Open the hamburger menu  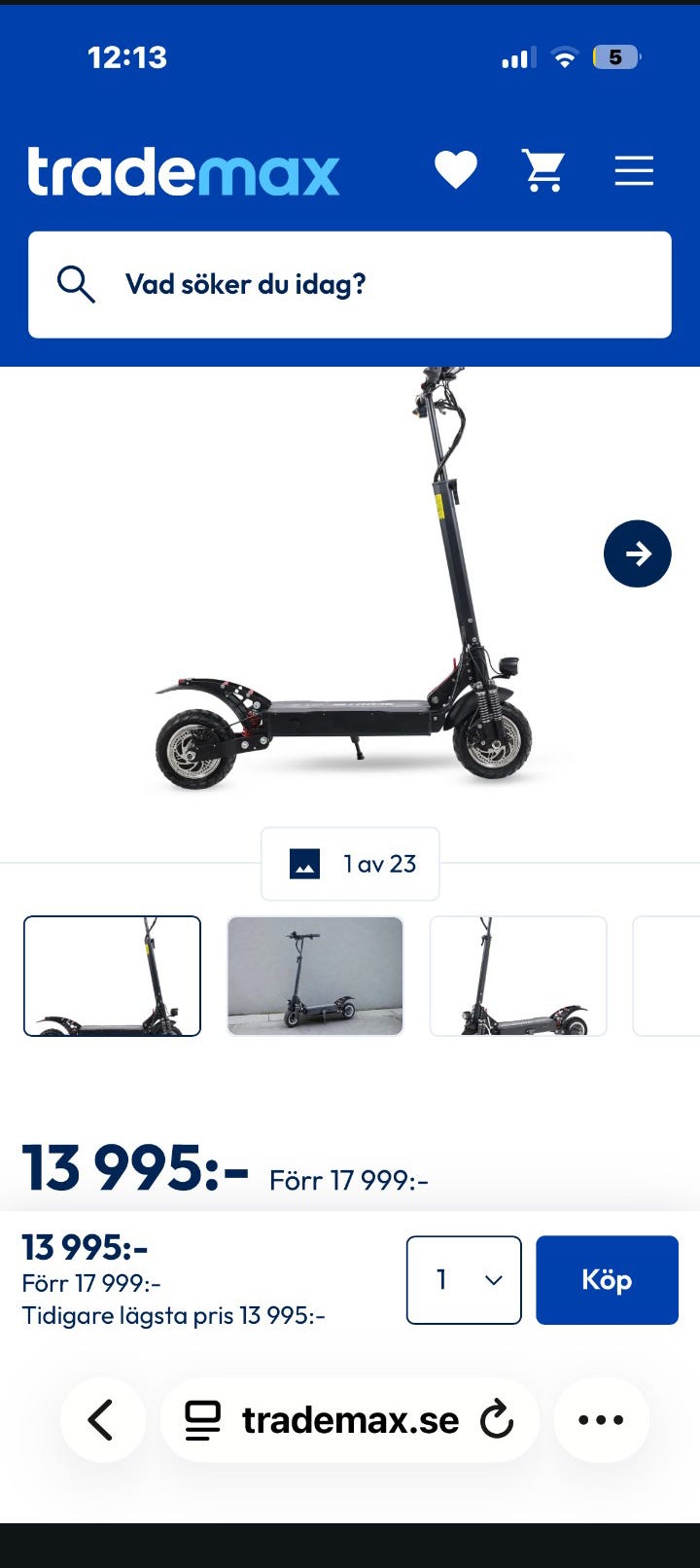[634, 171]
